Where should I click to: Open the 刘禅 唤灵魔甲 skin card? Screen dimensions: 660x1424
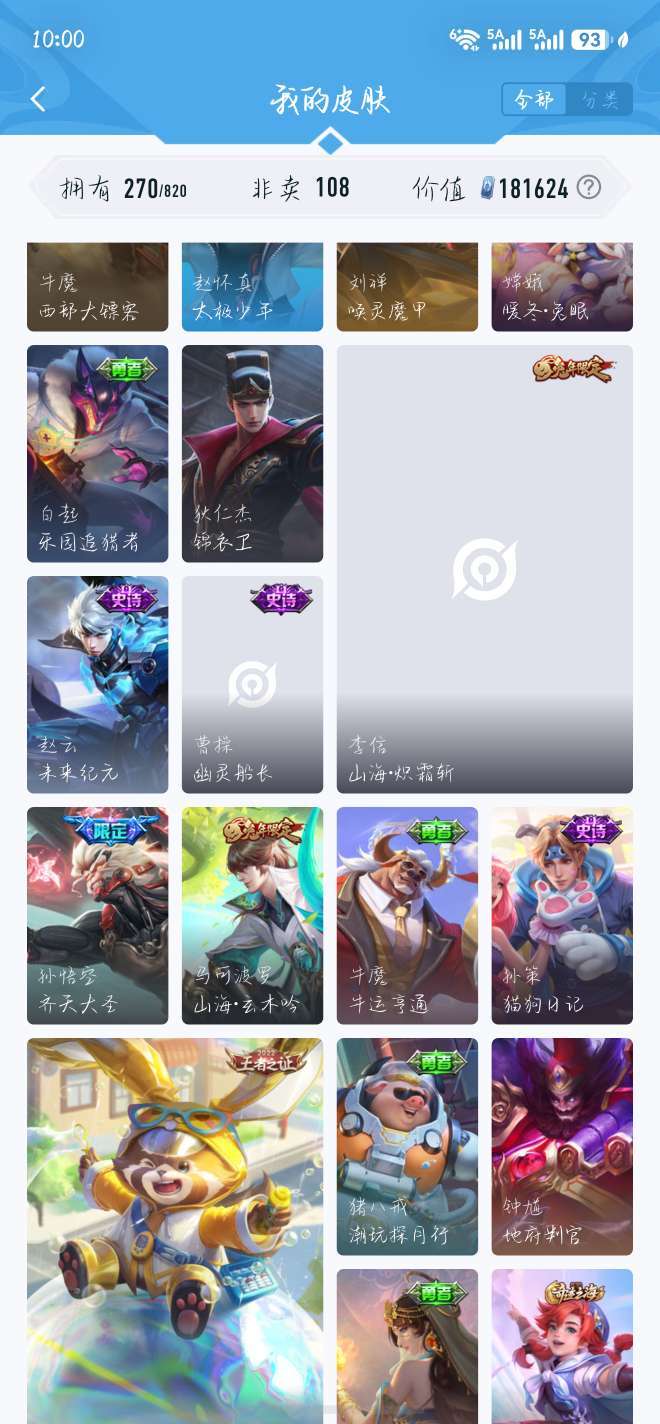click(x=408, y=286)
